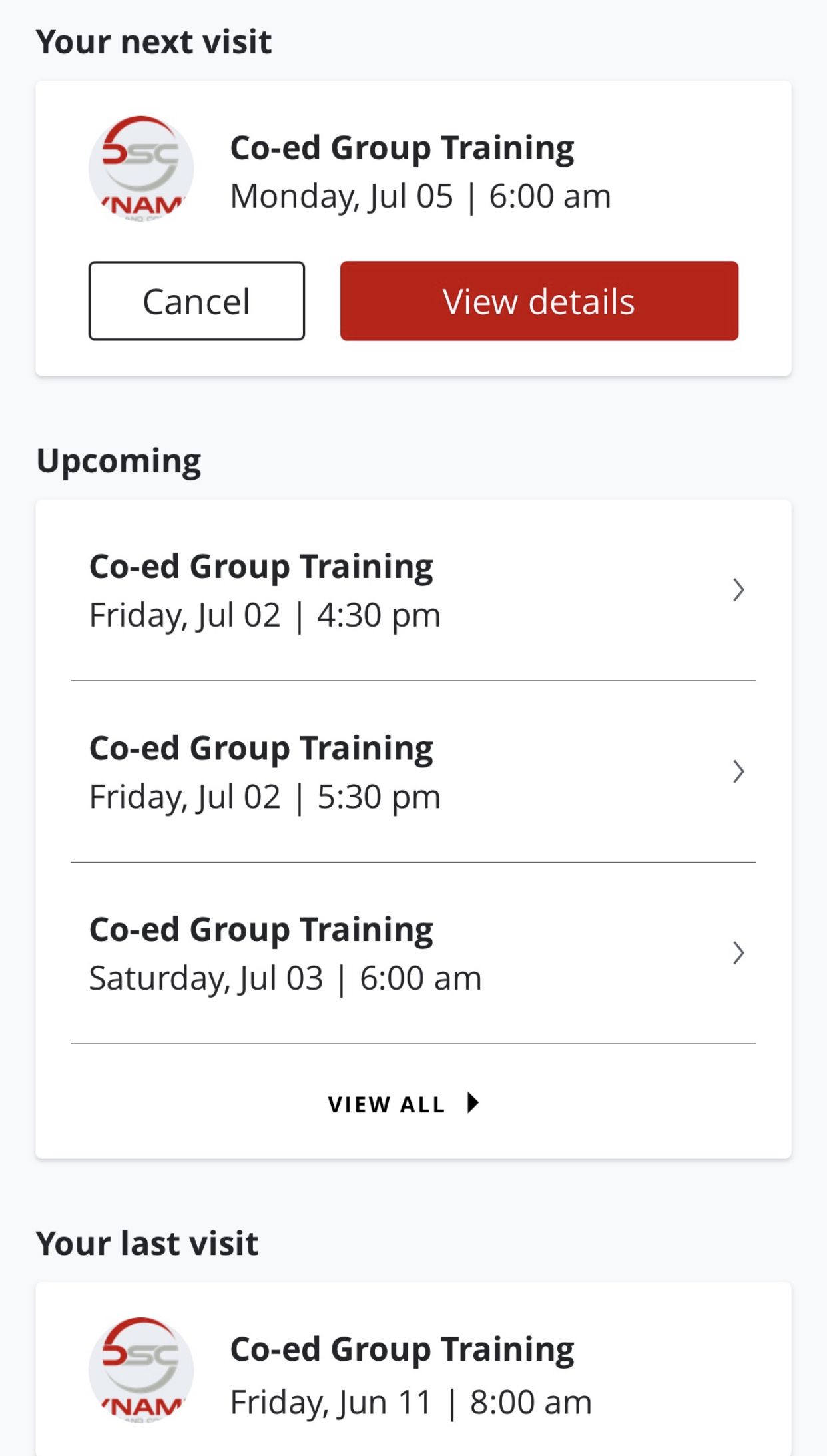This screenshot has width=827, height=1456.
Task: Open last visit card from Jun 11
Action: (413, 1369)
